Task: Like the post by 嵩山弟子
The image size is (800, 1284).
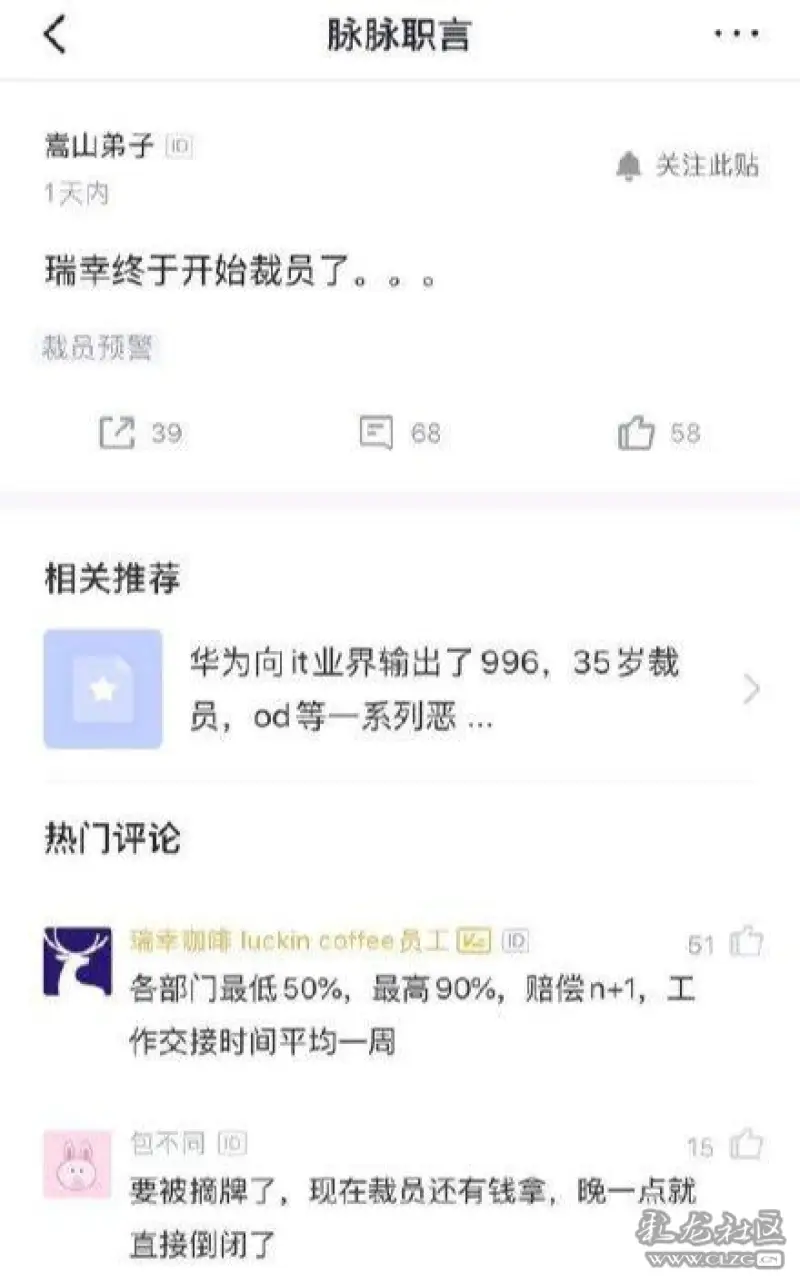Action: click(659, 433)
